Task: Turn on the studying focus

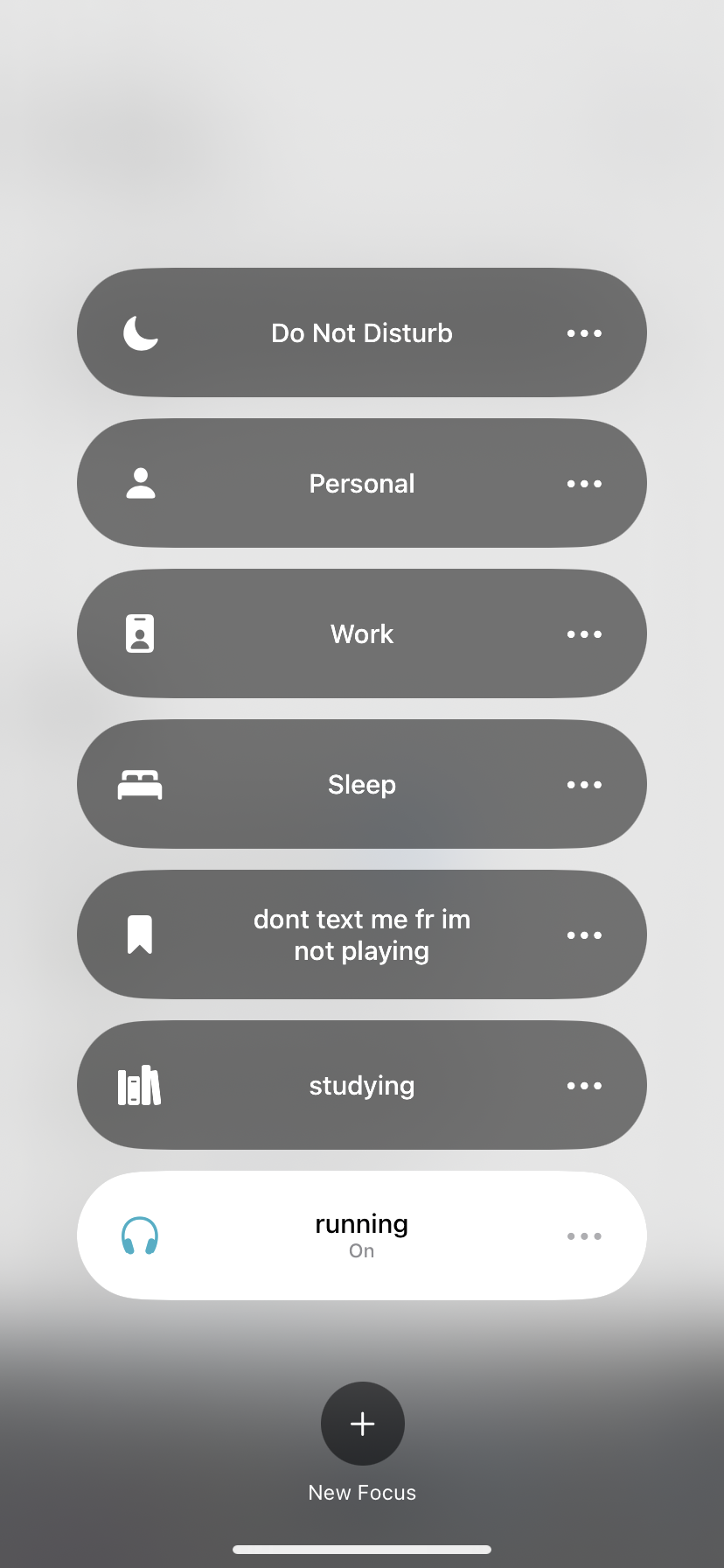Action: [361, 1085]
